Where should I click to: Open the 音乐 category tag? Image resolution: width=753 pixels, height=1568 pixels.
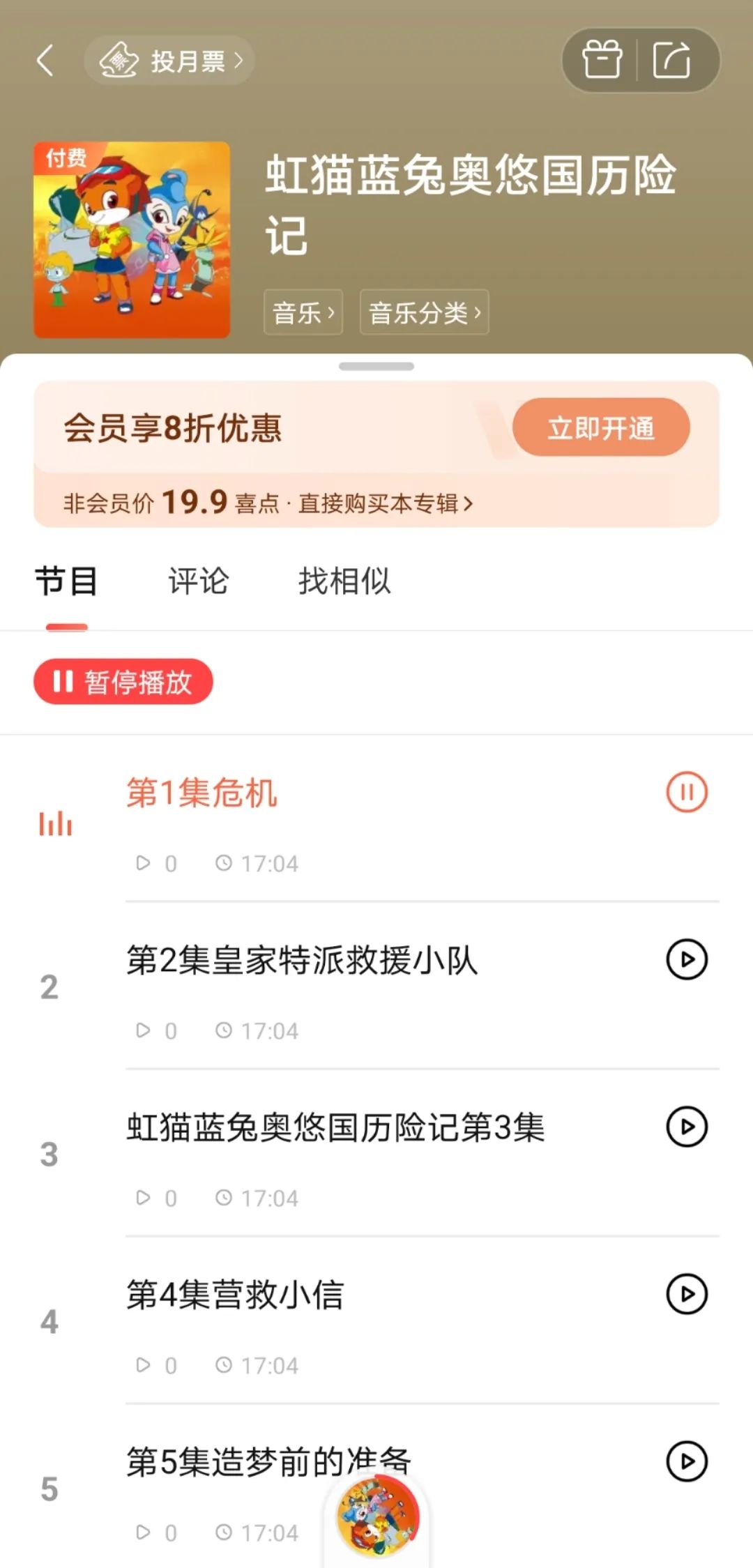click(x=303, y=312)
